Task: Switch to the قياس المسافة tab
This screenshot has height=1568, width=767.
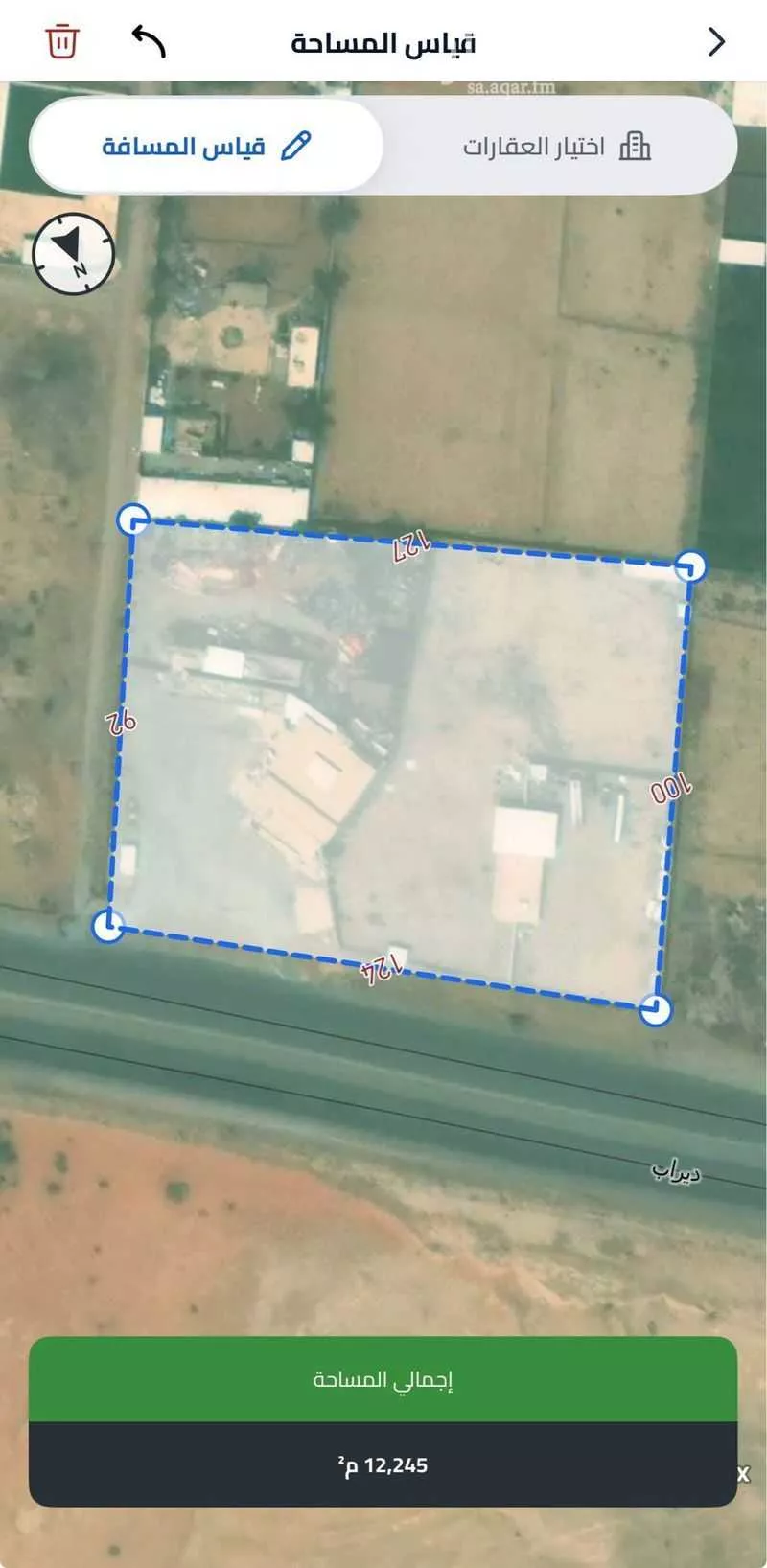Action: click(x=207, y=145)
